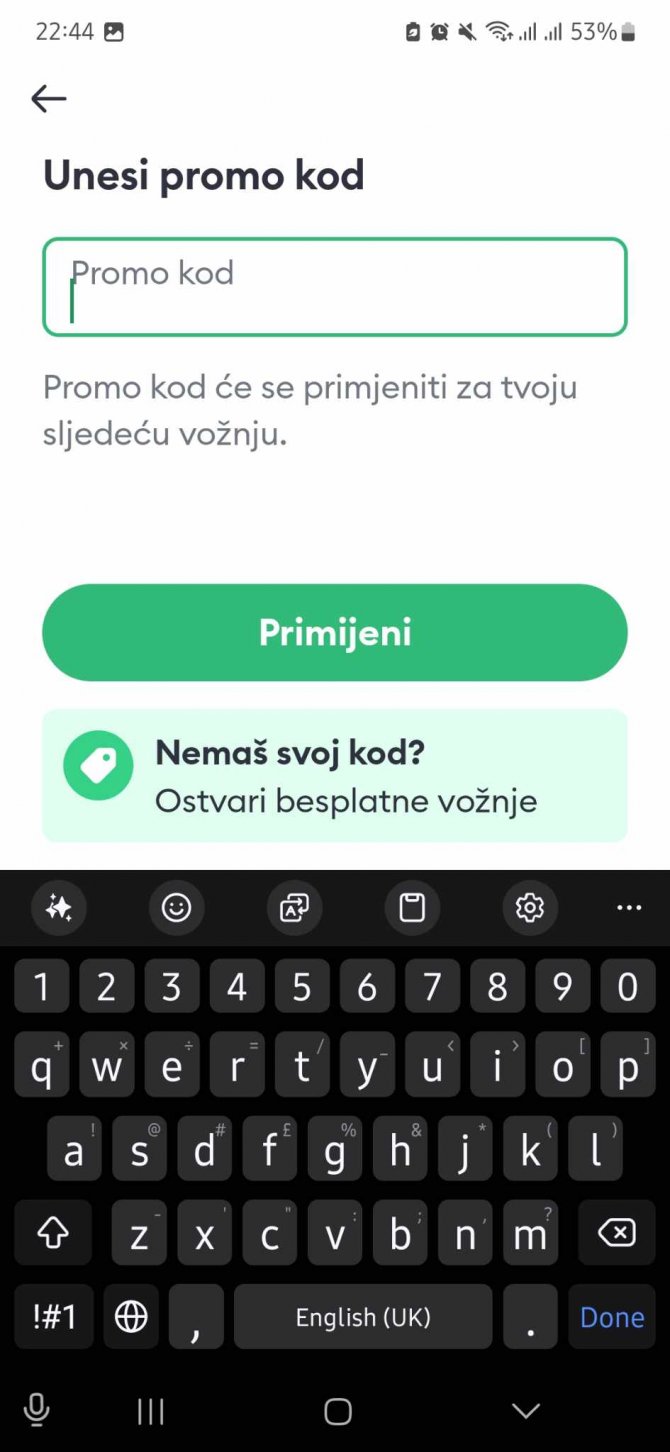The height and width of the screenshot is (1452, 670).
Task: Open the keyboard clipboard
Action: coord(412,907)
